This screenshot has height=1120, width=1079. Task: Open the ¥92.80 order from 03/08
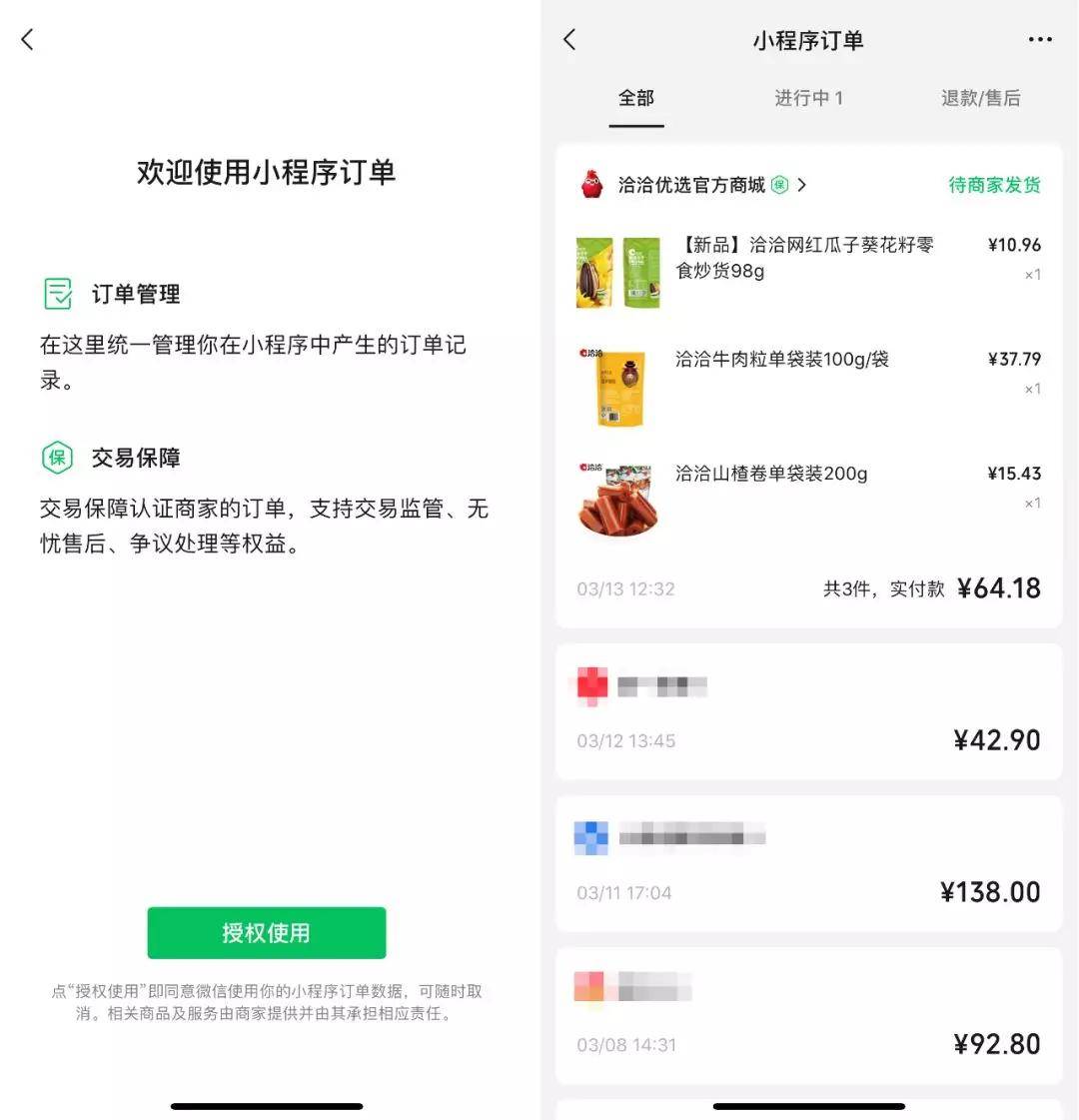point(808,1016)
